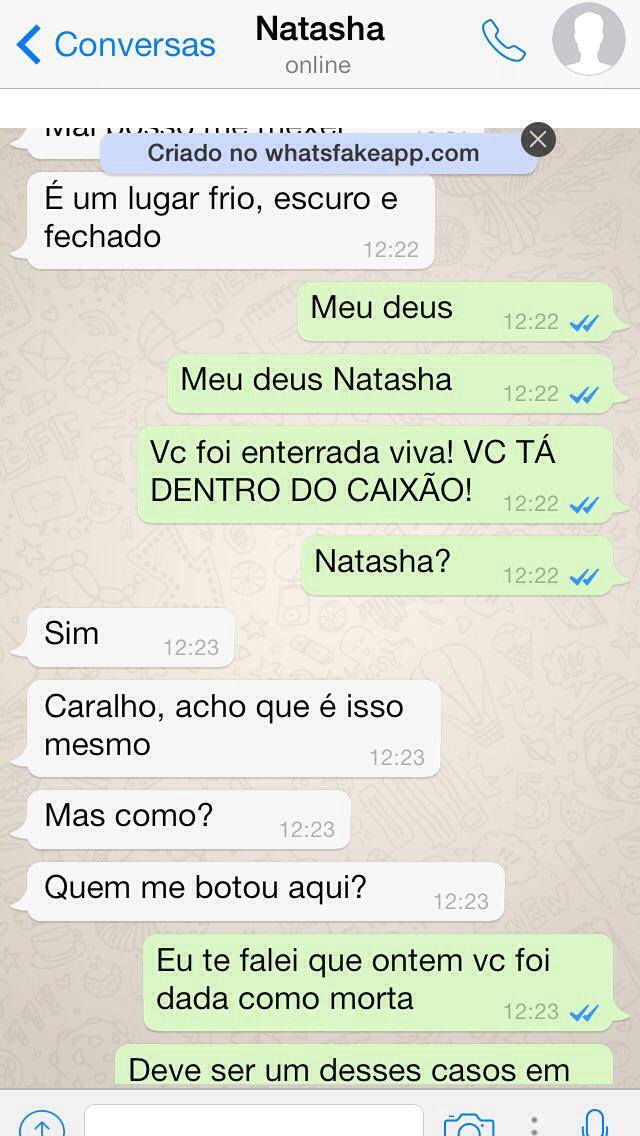
Task: Open Natasha's profile picture
Action: [588, 40]
